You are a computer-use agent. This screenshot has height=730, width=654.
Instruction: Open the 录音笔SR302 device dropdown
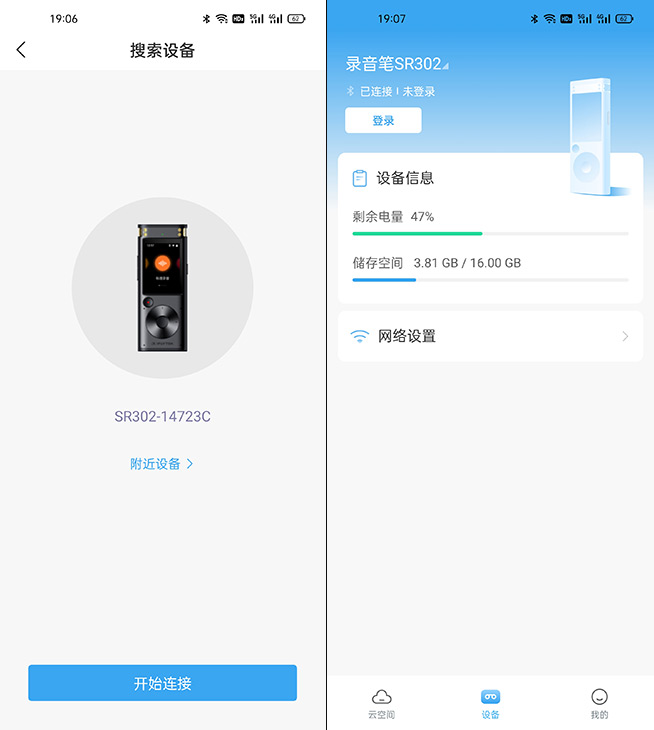398,64
